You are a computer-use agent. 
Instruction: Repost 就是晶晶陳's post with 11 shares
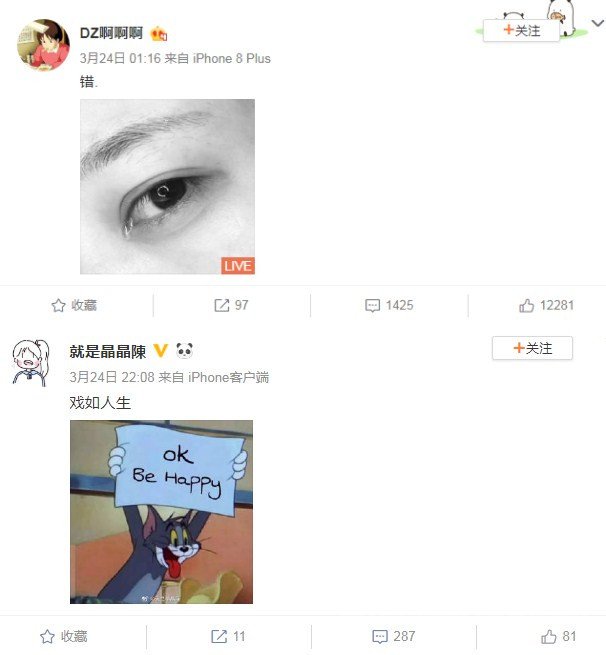[x=229, y=636]
